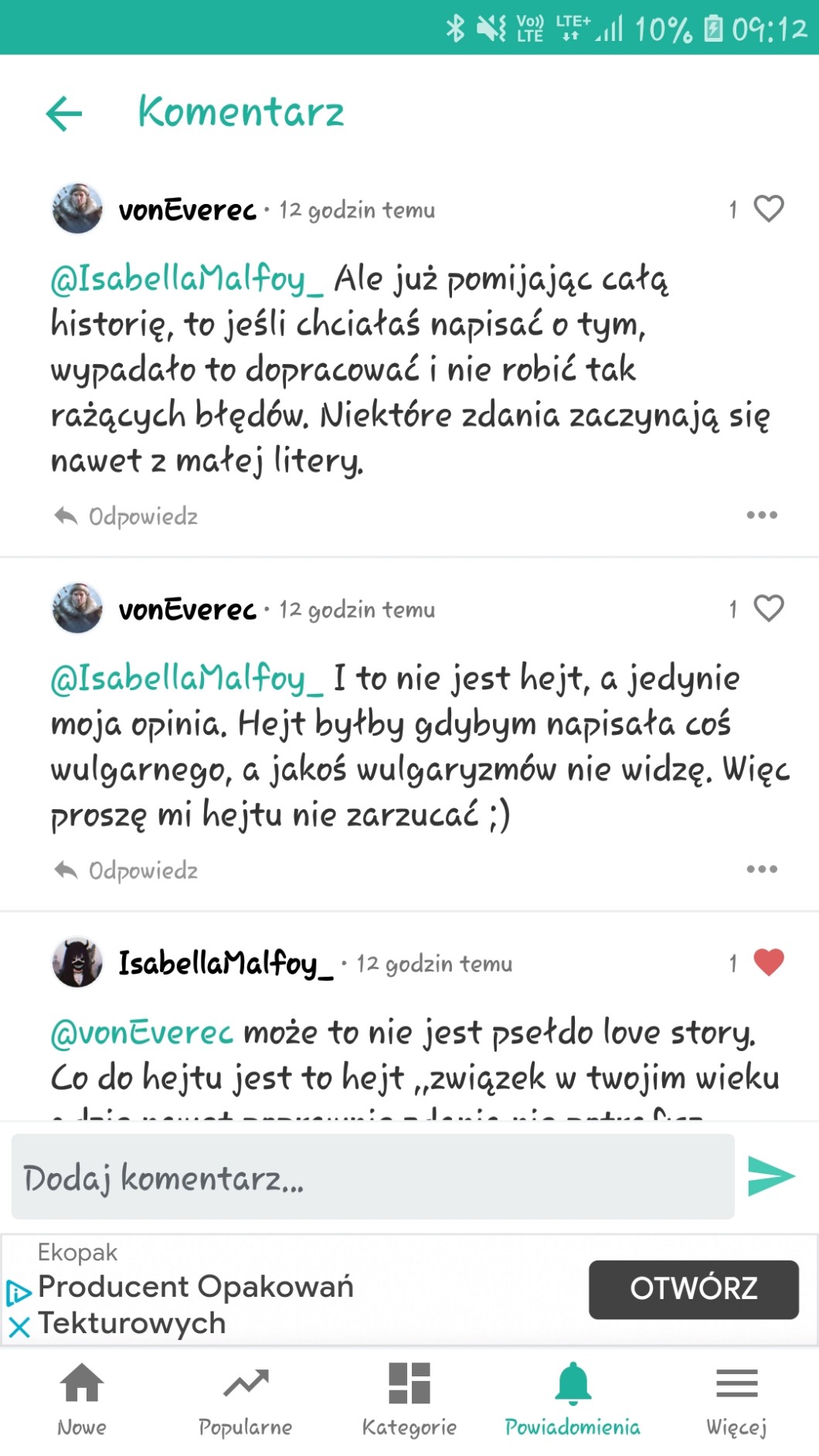This screenshot has width=819, height=1456.
Task: Open options for vonEverec's comment about małej litery
Action: 762,515
